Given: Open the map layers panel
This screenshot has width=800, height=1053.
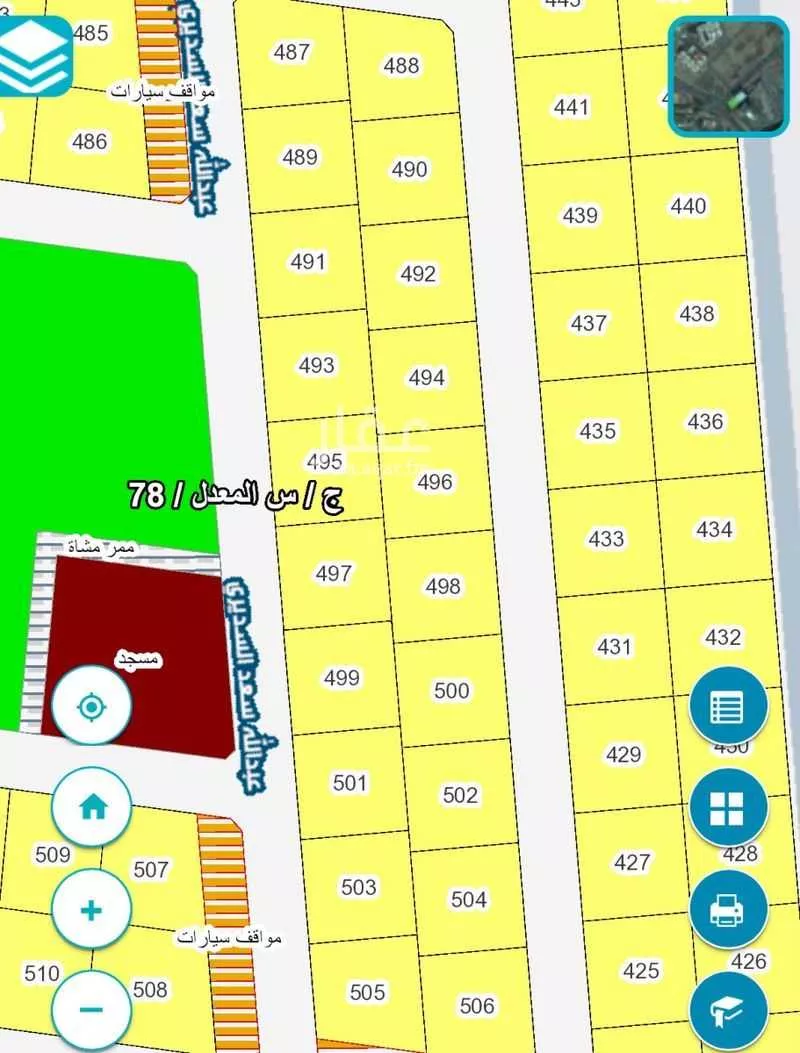Looking at the screenshot, I should (35, 55).
